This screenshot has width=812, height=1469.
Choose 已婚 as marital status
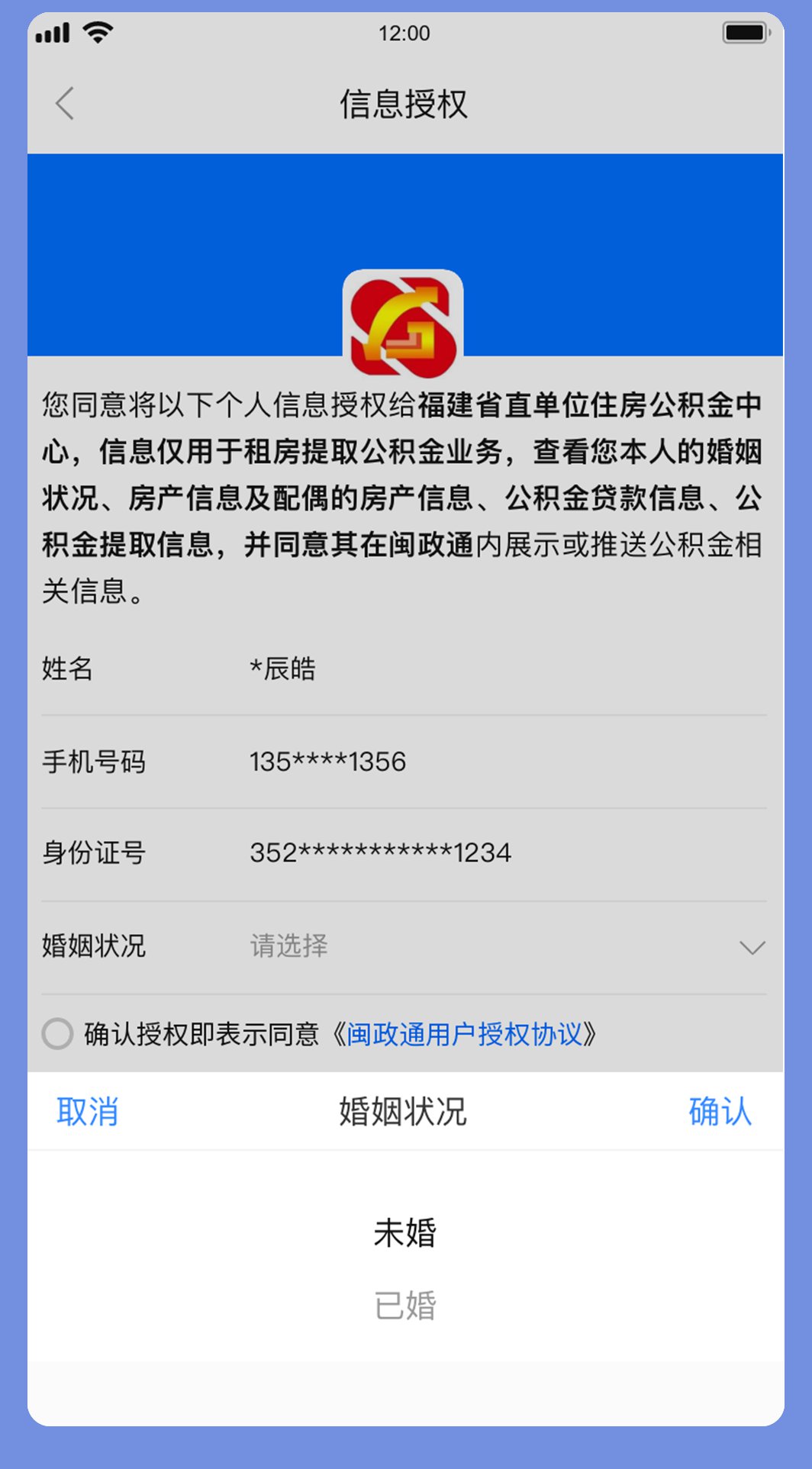[x=405, y=1305]
